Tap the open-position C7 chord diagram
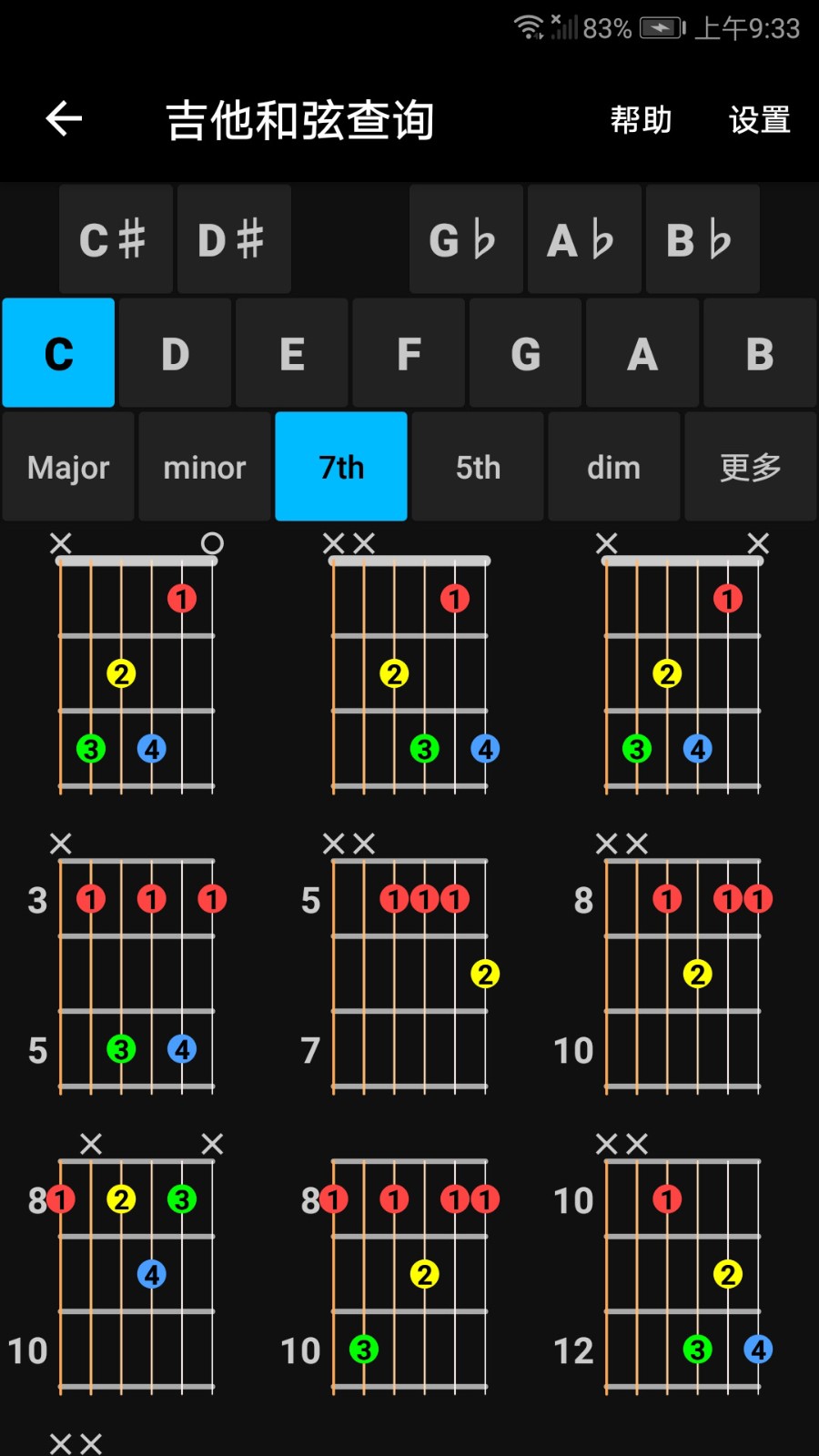The image size is (819, 1456). coord(135,673)
